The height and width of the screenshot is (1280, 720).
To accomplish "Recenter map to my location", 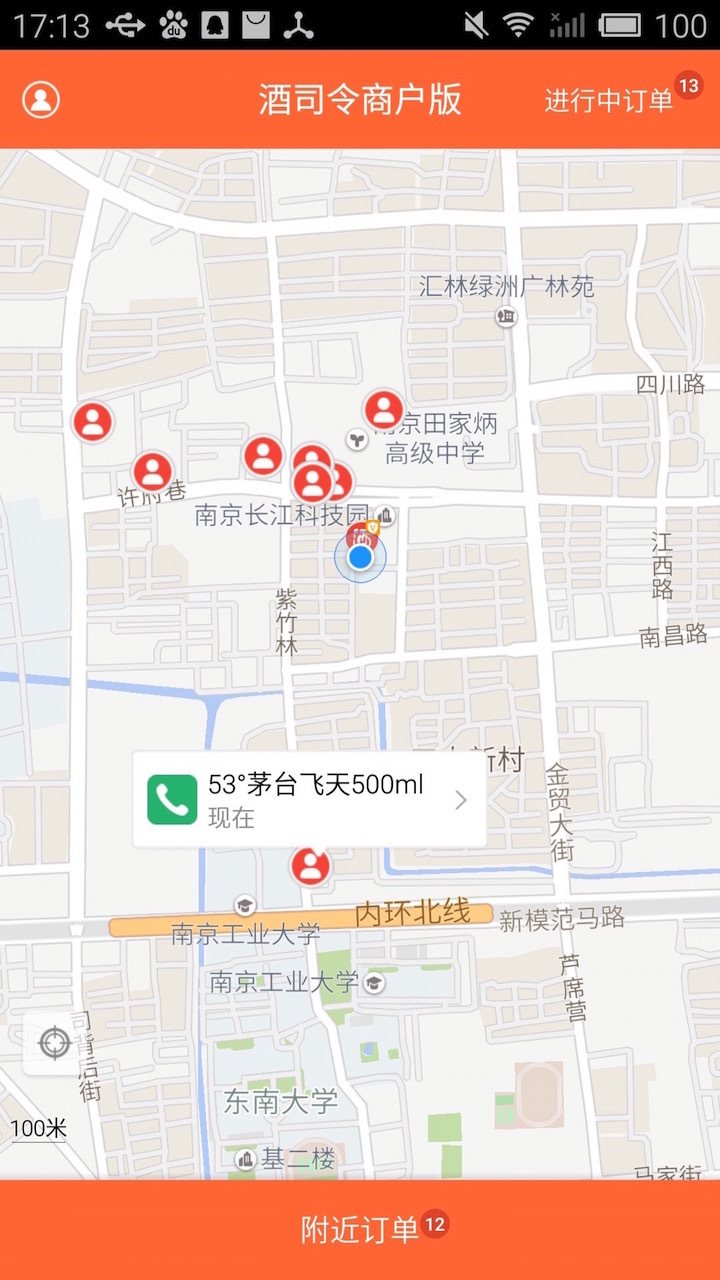I will pyautogui.click(x=54, y=1043).
